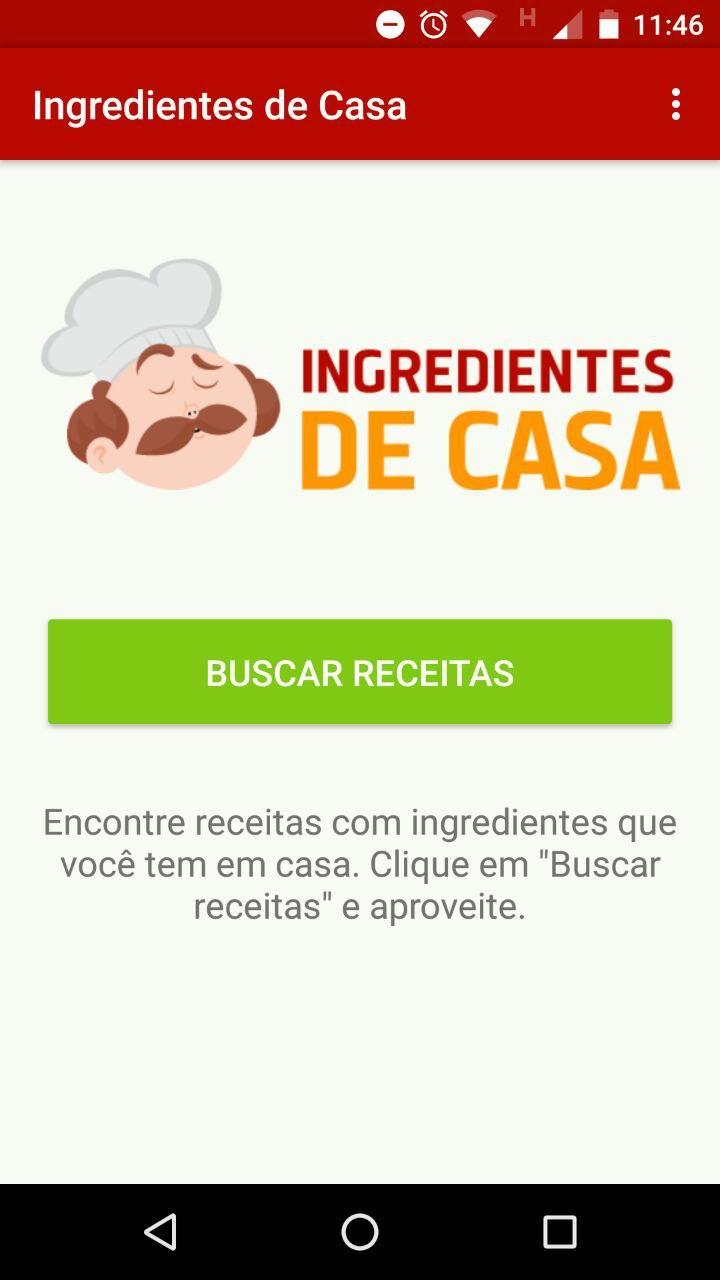The image size is (720, 1280).
Task: Tap the red app bar header
Action: (360, 104)
